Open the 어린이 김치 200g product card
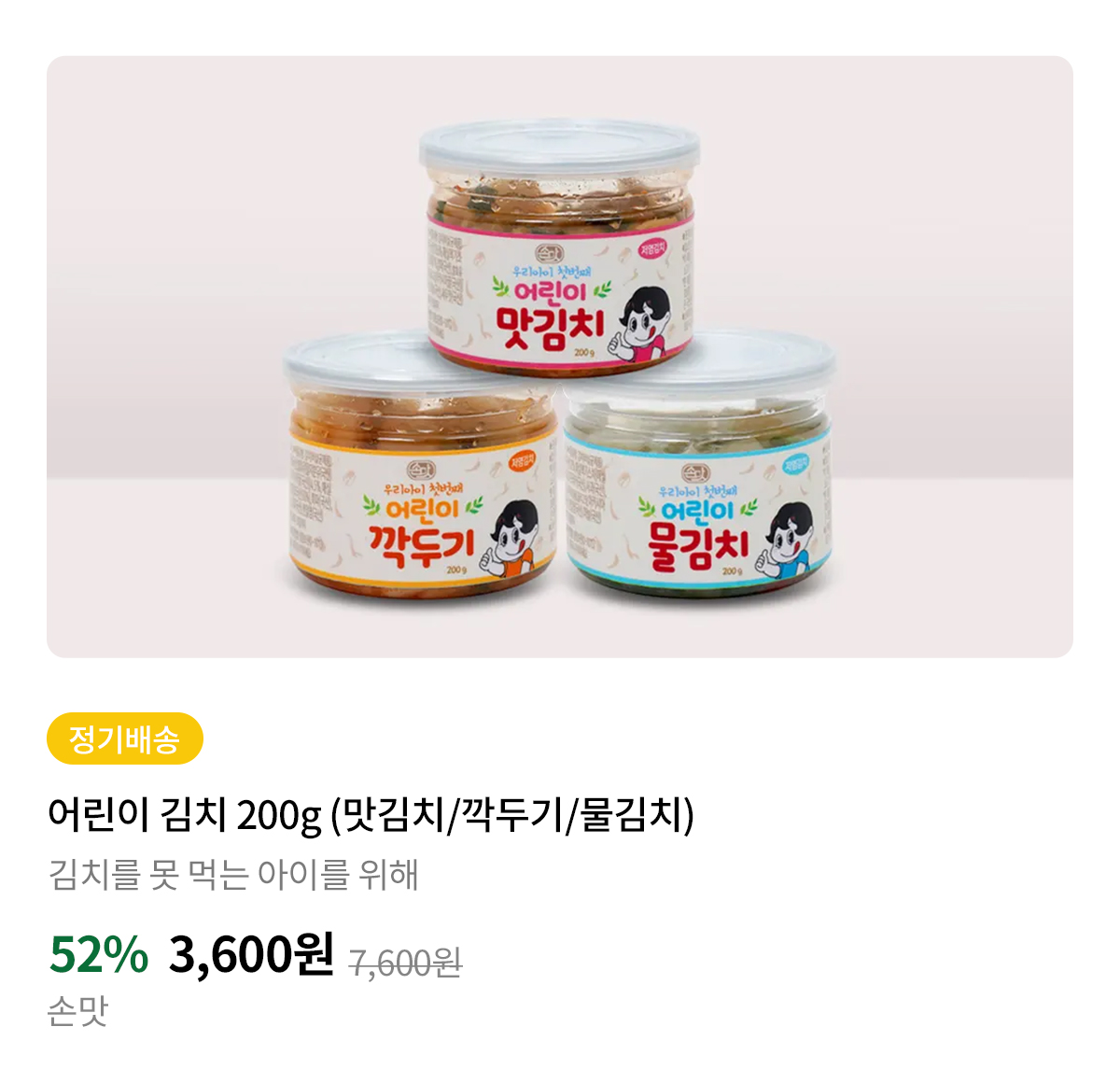This screenshot has width=1120, height=1083. [371, 815]
